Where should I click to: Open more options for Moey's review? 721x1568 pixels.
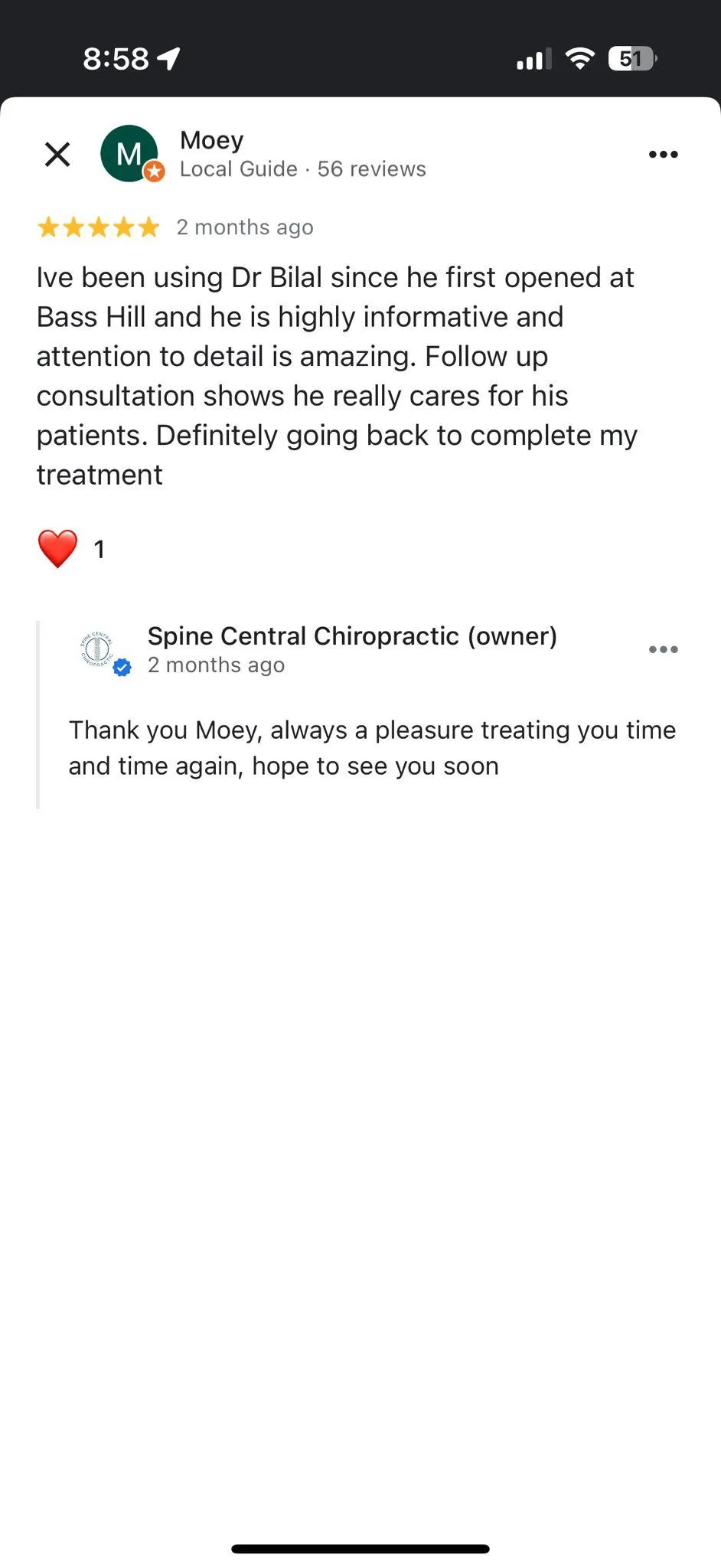click(x=663, y=155)
